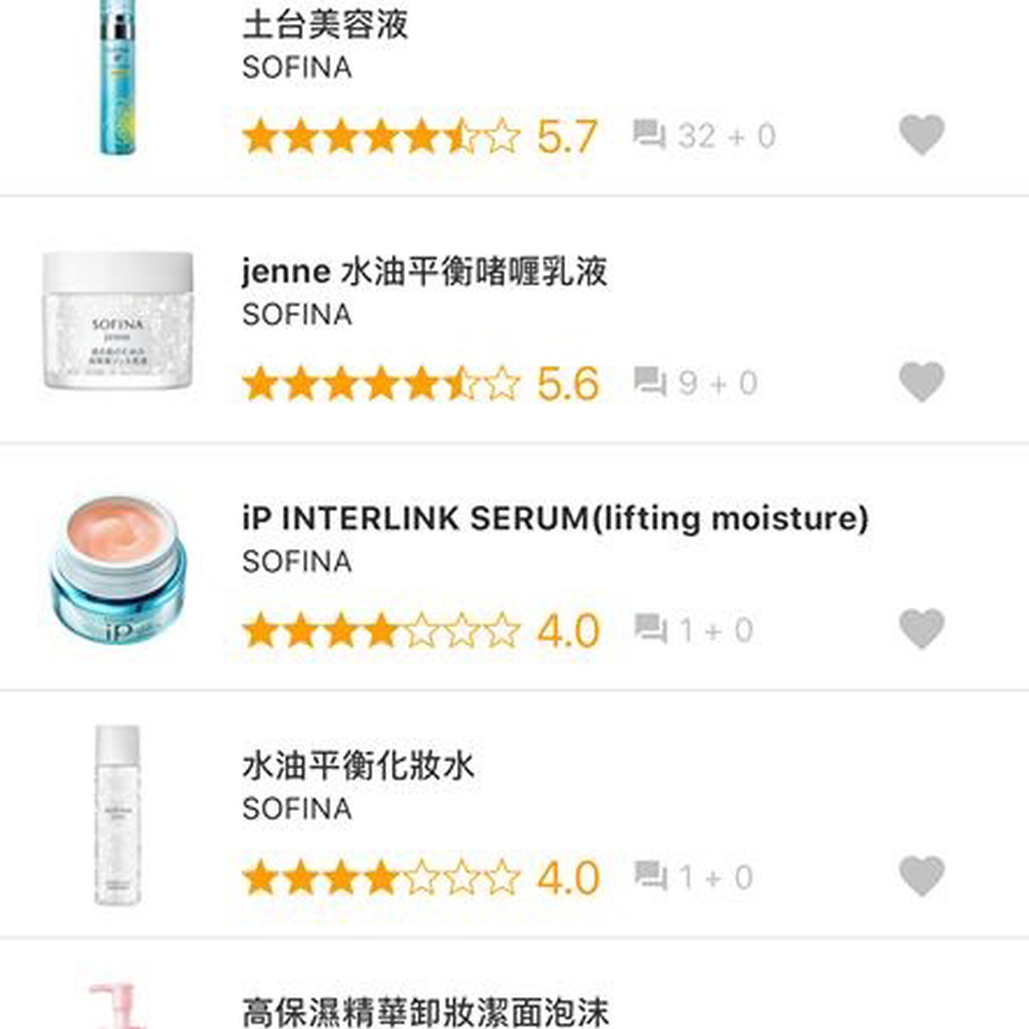The width and height of the screenshot is (1029, 1029).
Task: View iP INTERLINK SERUM(lifting moisture) product
Action: (x=555, y=519)
